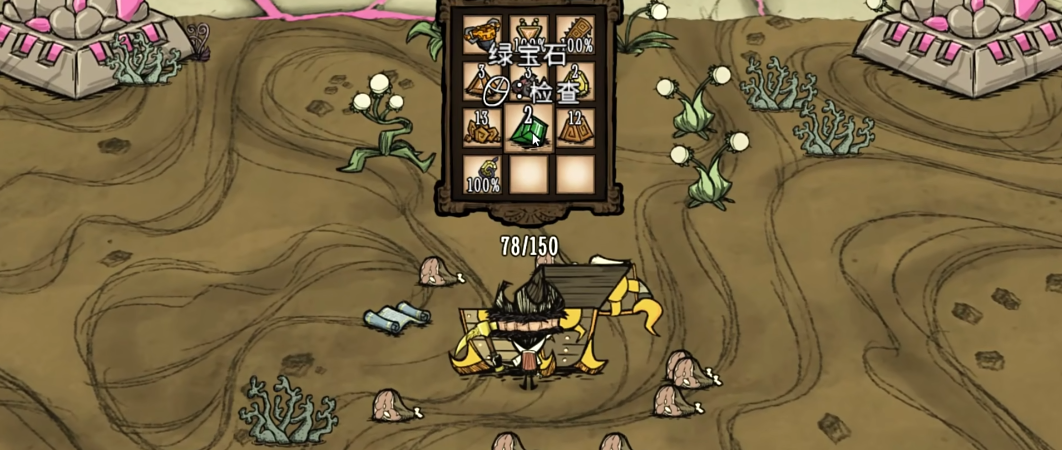This screenshot has width=1062, height=450.
Task: Pick the item stack showing 13
Action: pyautogui.click(x=482, y=128)
